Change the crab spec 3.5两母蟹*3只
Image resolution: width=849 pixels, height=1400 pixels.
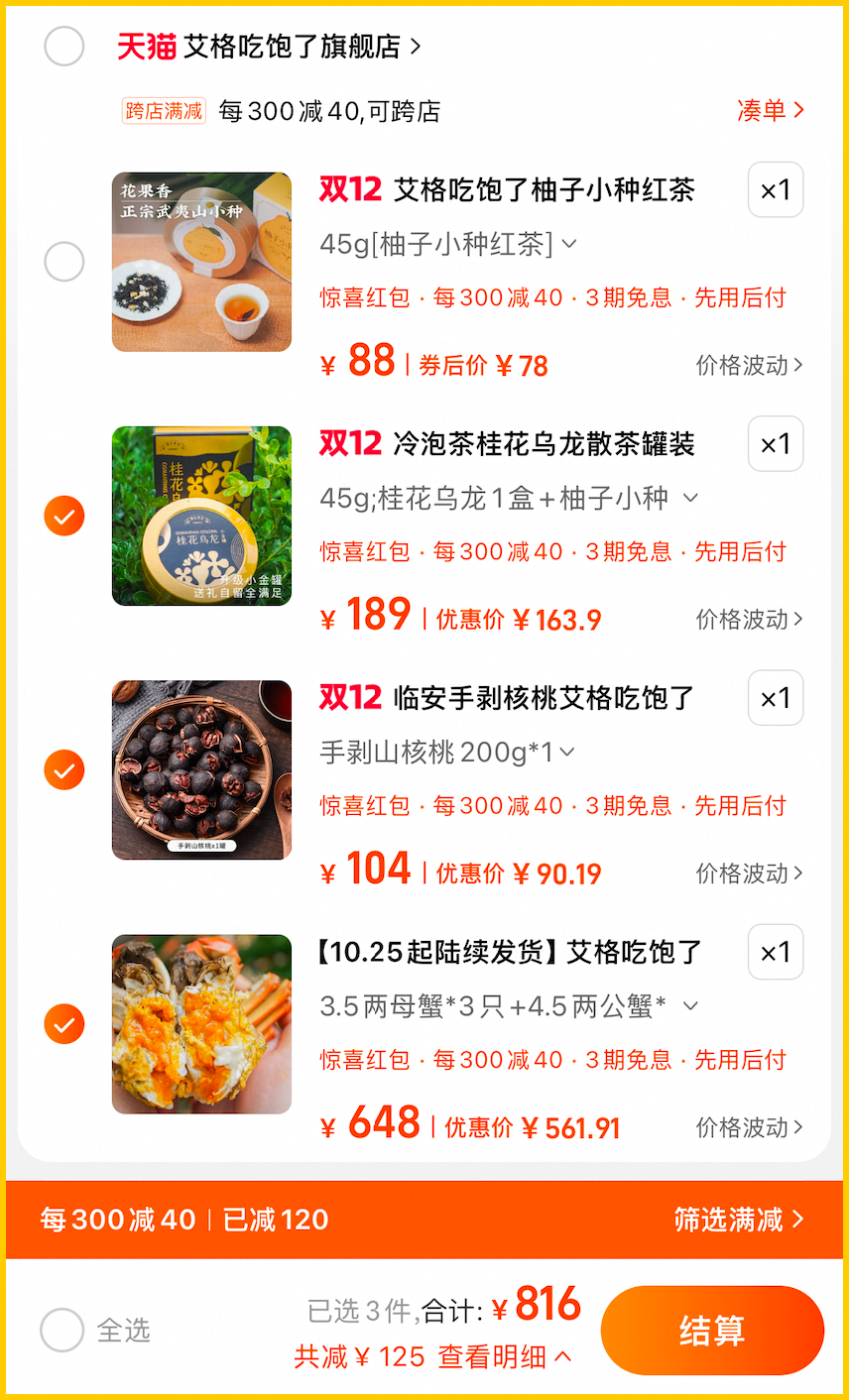(x=510, y=1006)
